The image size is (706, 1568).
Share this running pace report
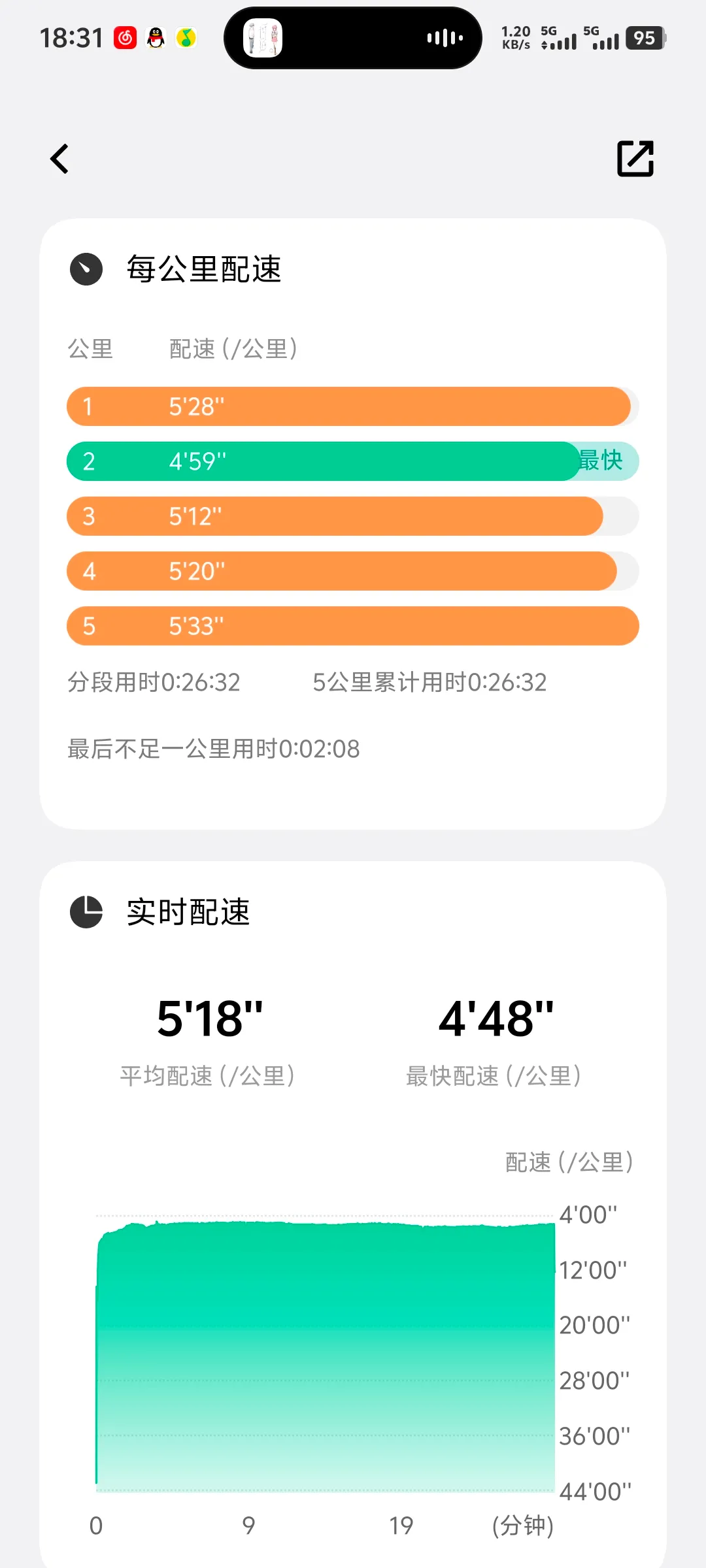(635, 159)
